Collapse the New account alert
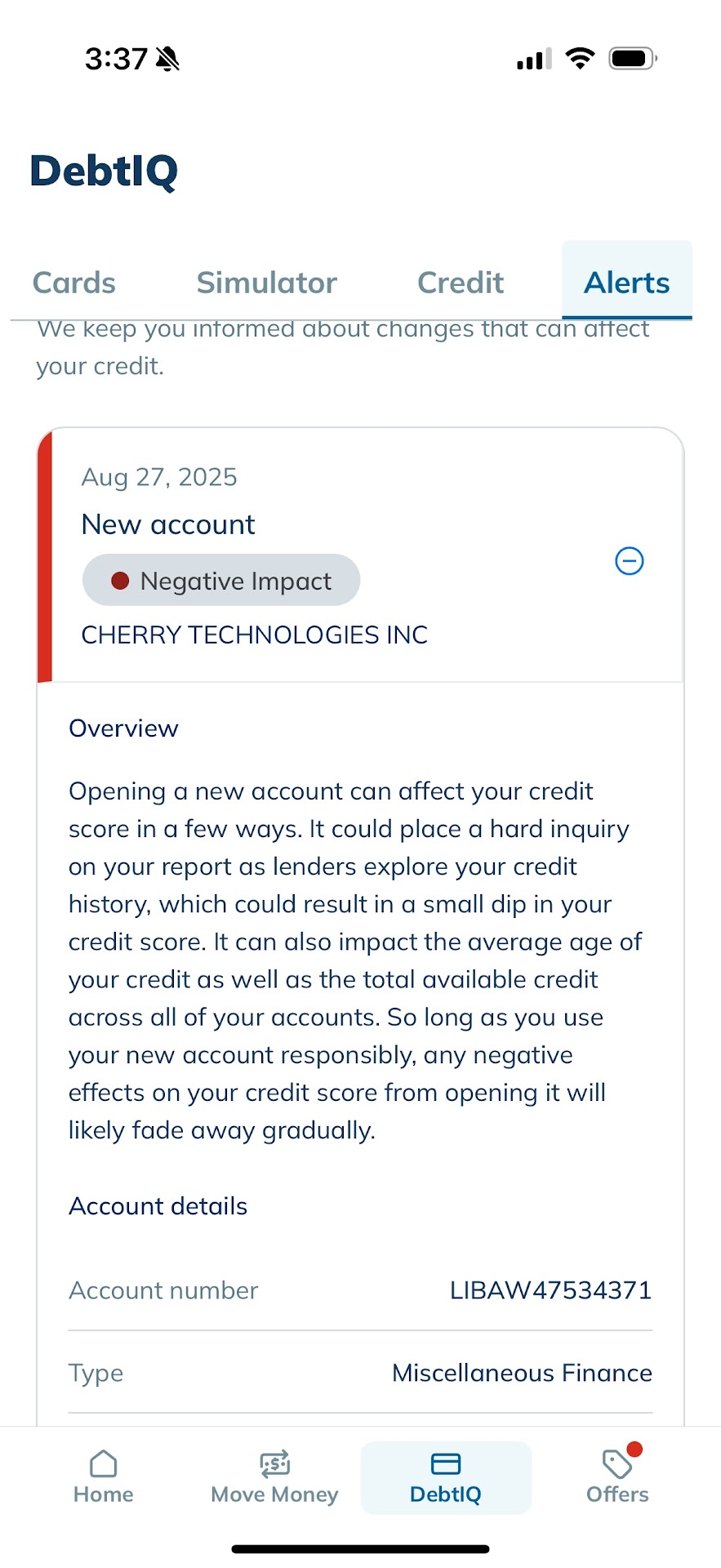This screenshot has height=1568, width=721. coord(629,561)
